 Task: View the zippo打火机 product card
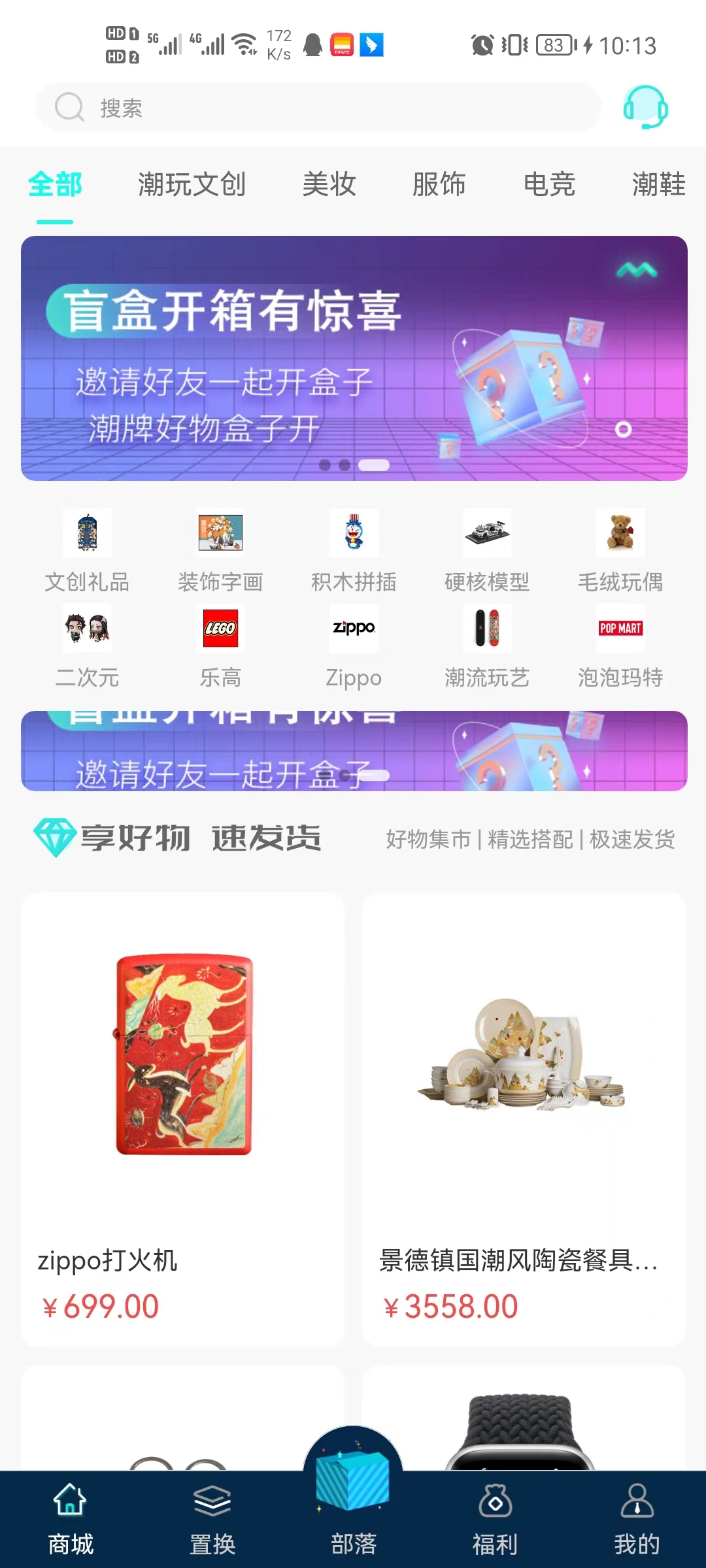[183, 1119]
